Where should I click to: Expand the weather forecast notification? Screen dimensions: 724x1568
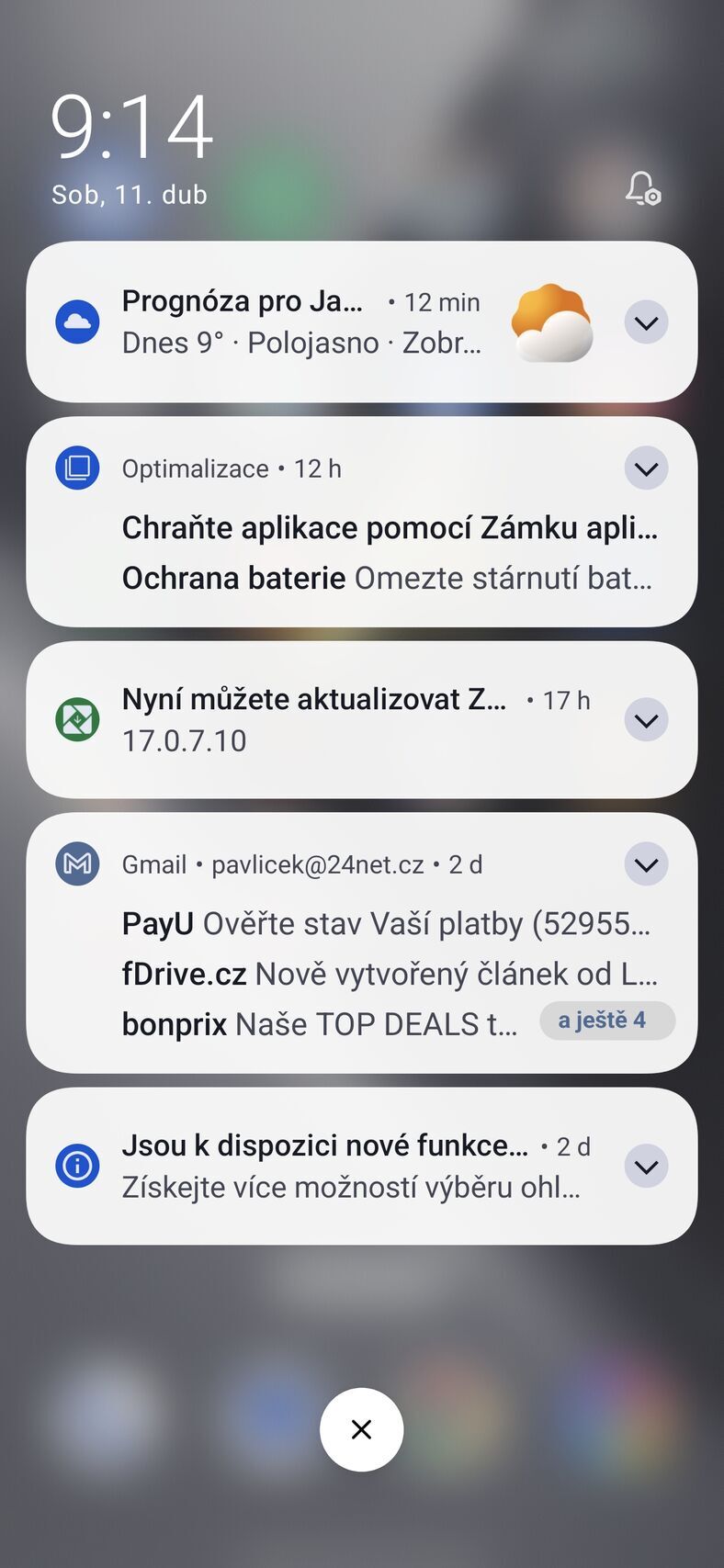pos(646,323)
